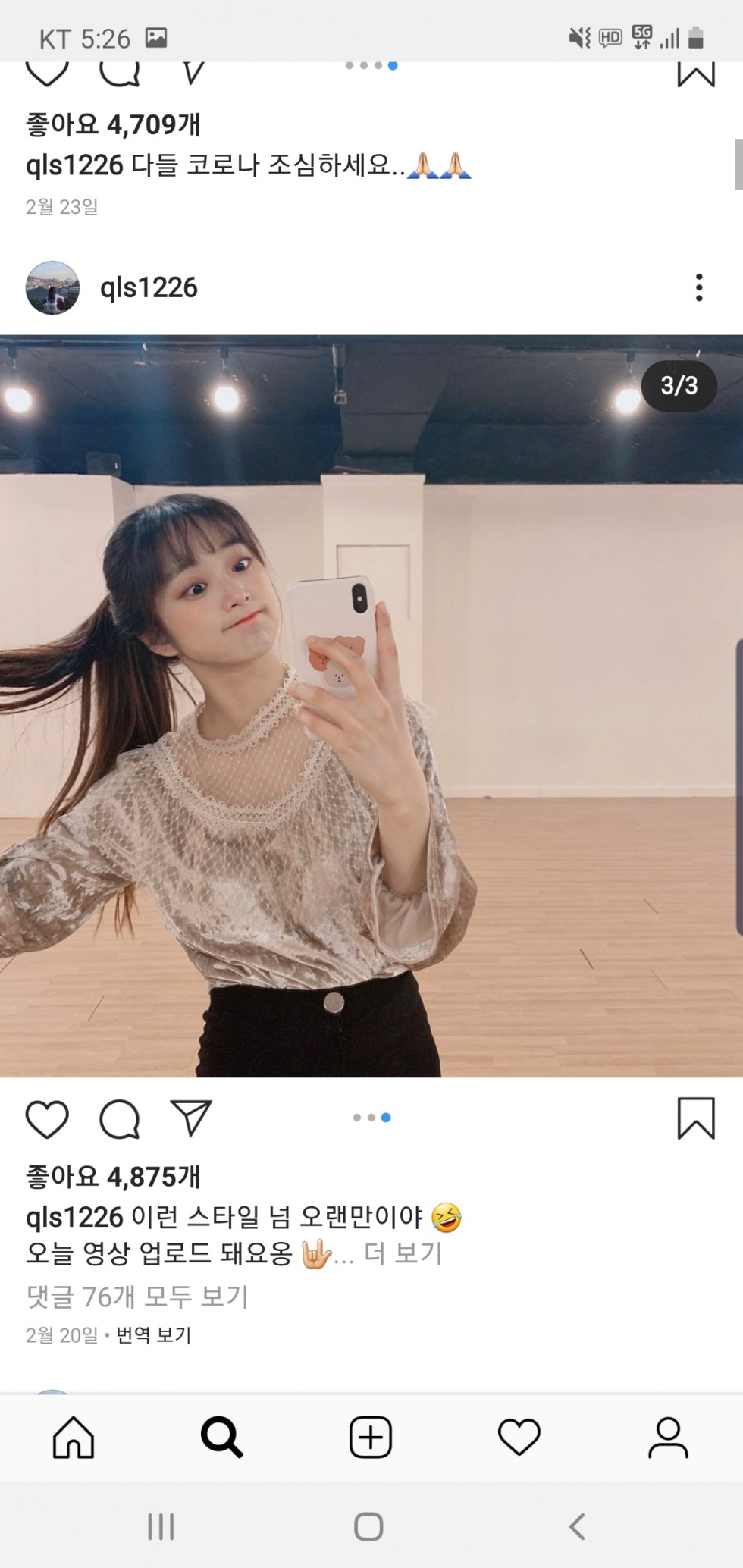Viewport: 743px width, 1568px height.
Task: Open the 3/3 mirror selfie photo
Action: pos(371,706)
